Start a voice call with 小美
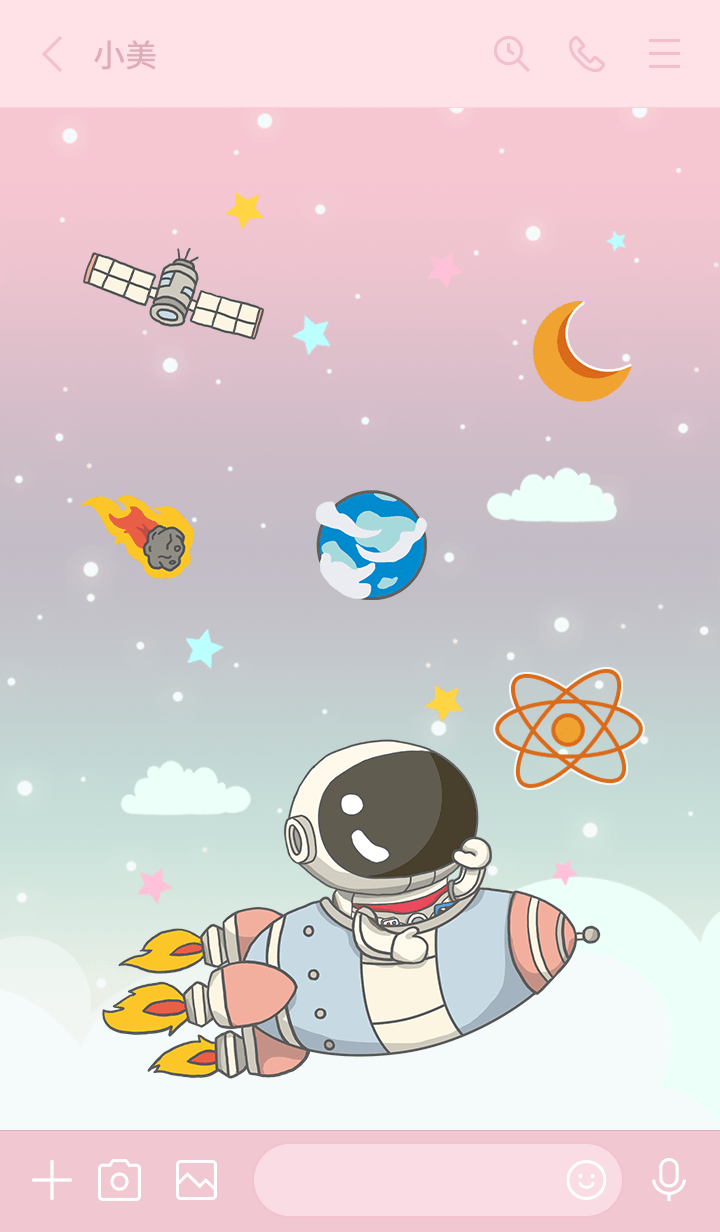The height and width of the screenshot is (1232, 720). 587,54
